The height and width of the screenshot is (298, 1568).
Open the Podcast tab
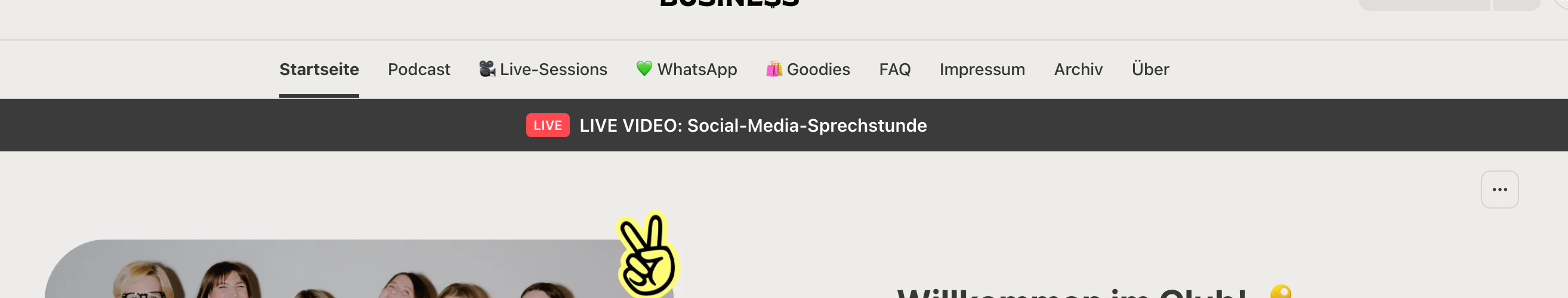click(x=419, y=69)
